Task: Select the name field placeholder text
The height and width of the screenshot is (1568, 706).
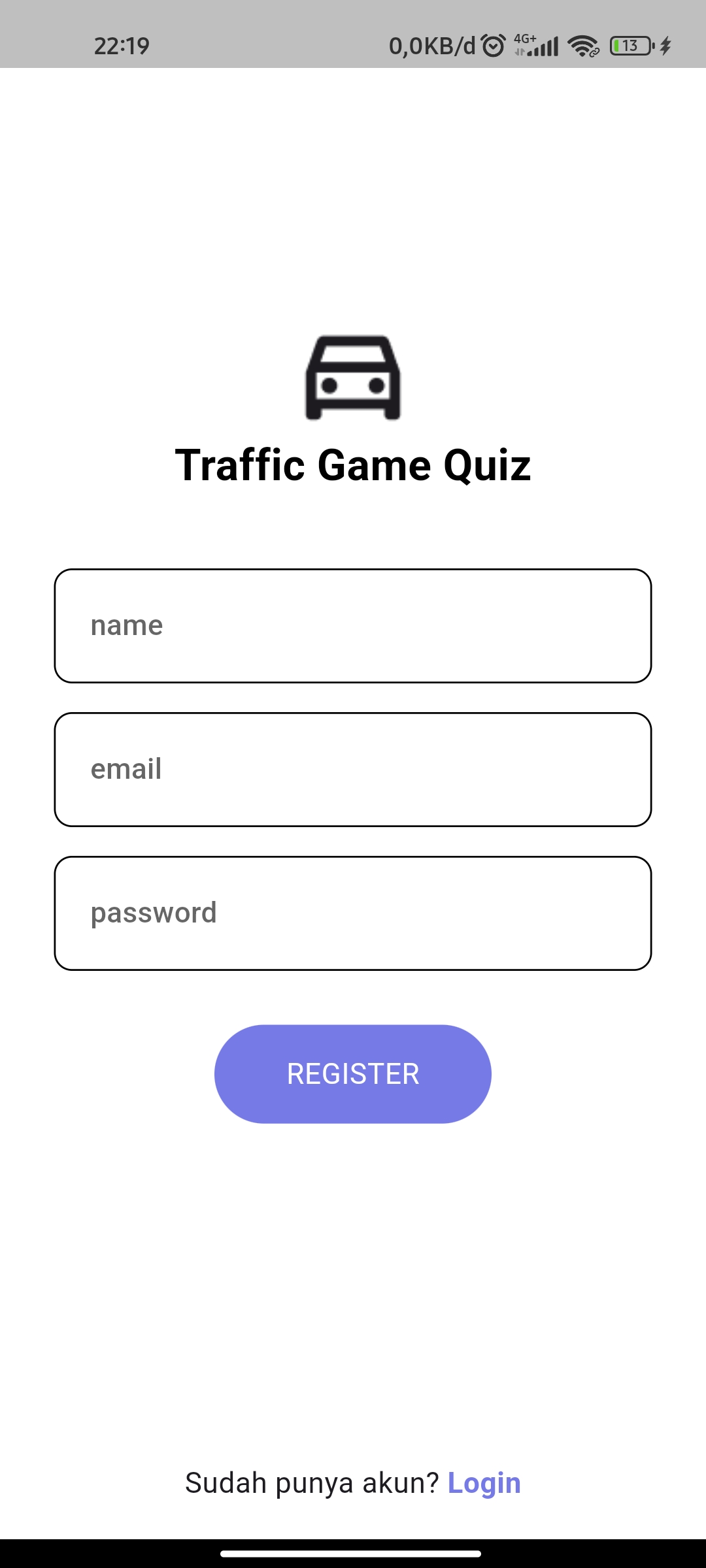Action: (x=127, y=625)
